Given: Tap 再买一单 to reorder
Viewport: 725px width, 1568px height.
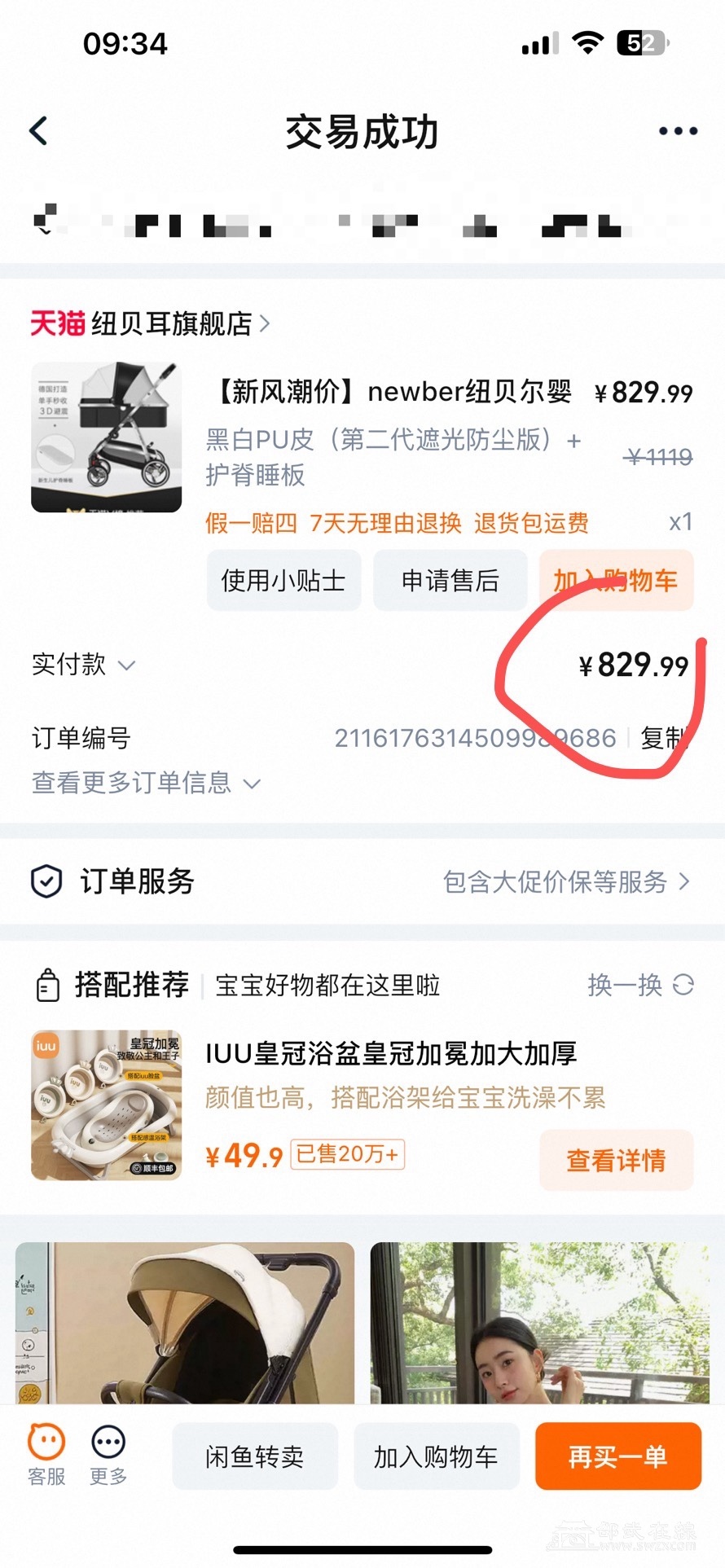Looking at the screenshot, I should coord(617,1456).
